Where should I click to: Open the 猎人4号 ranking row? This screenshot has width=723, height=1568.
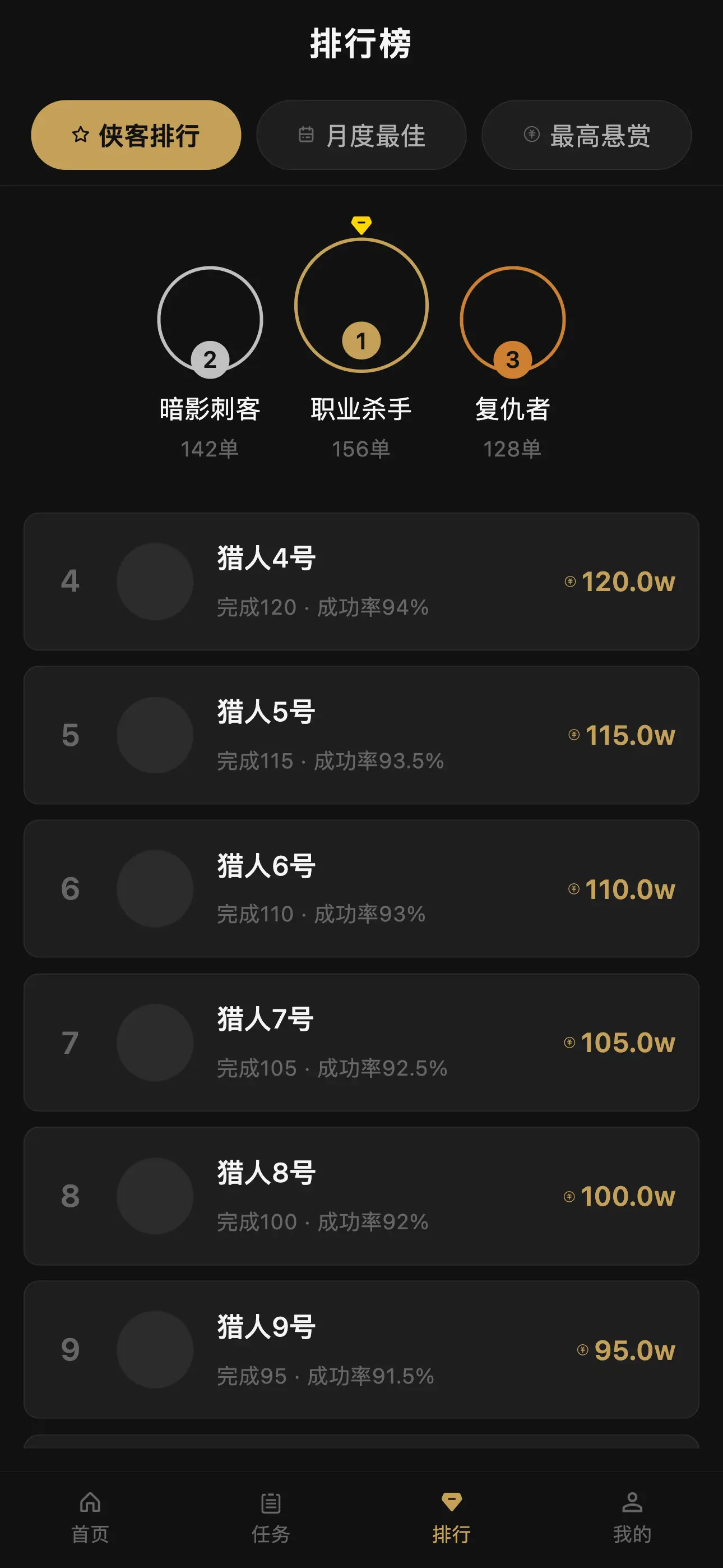pyautogui.click(x=361, y=582)
